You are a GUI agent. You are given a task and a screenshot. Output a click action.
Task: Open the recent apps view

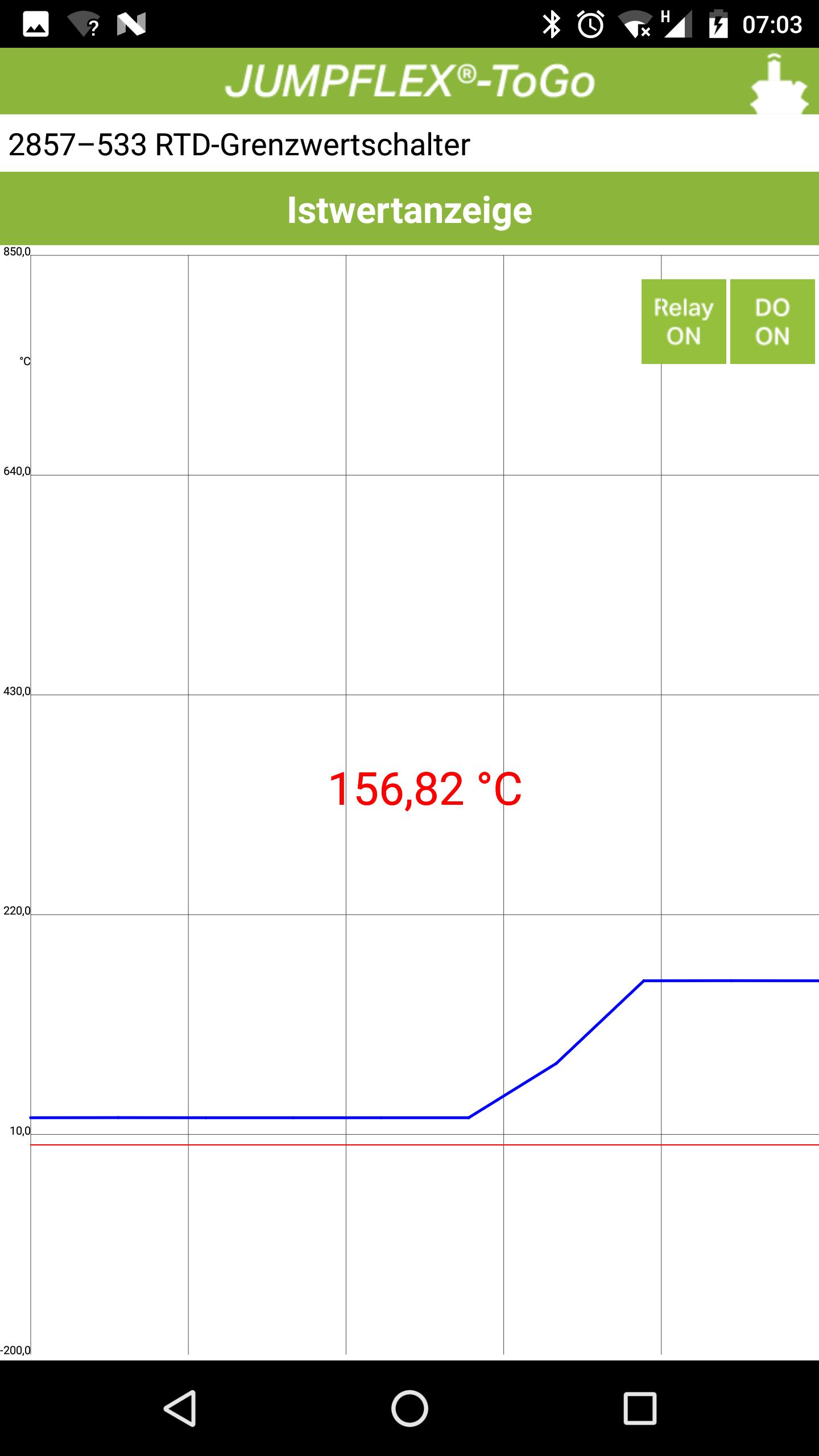(640, 1408)
